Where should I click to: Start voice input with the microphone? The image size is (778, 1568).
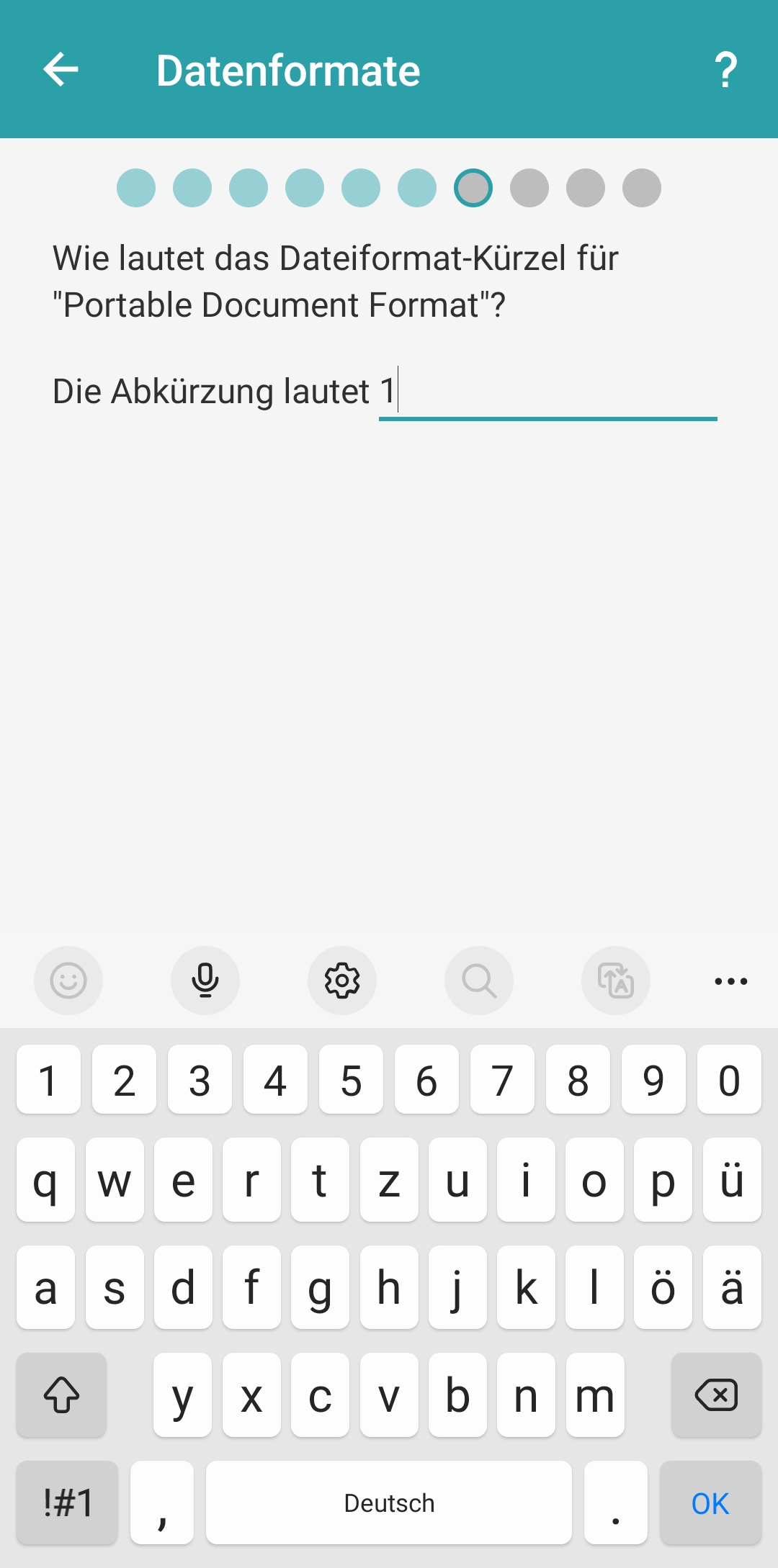pyautogui.click(x=205, y=981)
